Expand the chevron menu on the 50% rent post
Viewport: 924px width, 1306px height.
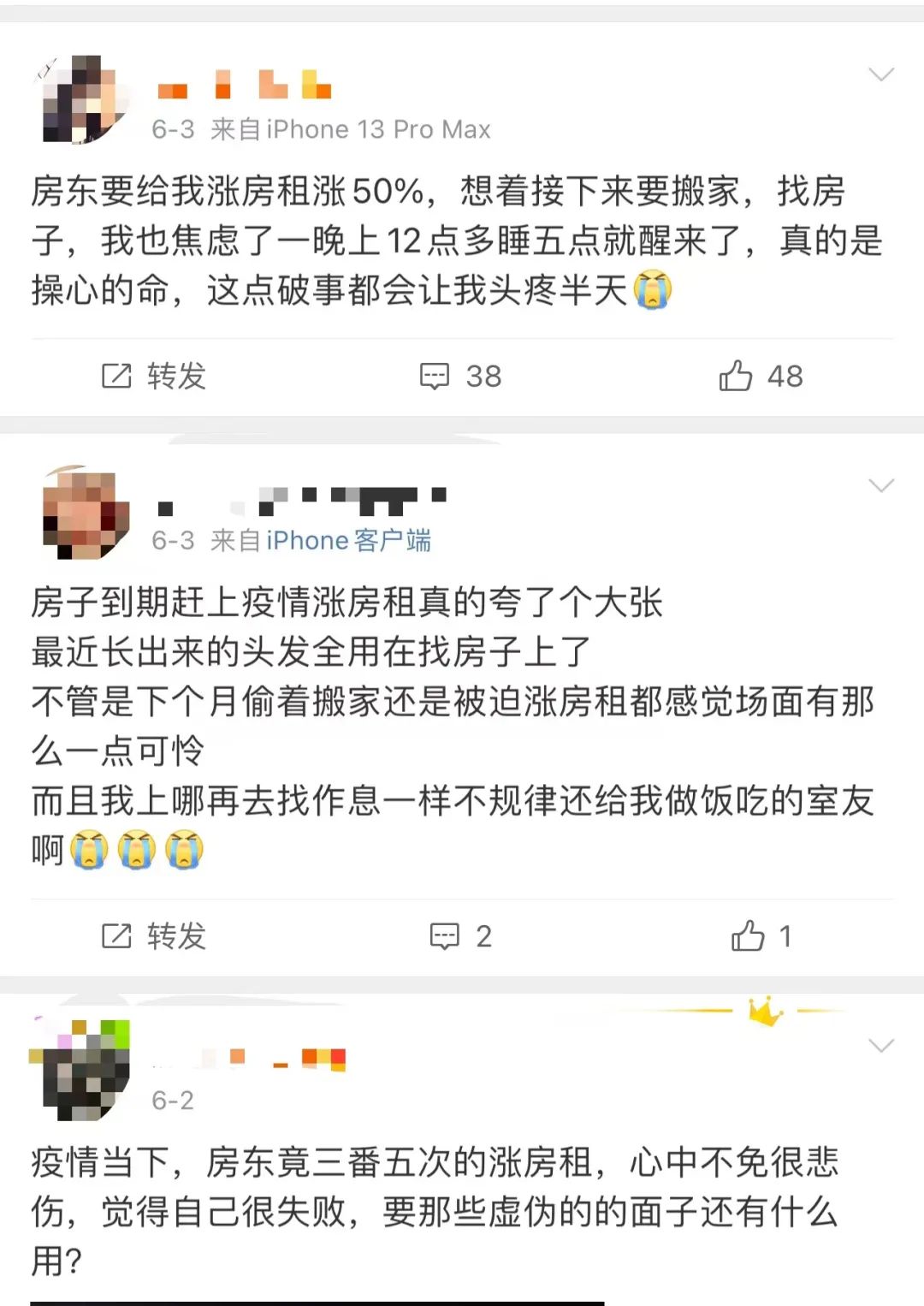pyautogui.click(x=880, y=74)
